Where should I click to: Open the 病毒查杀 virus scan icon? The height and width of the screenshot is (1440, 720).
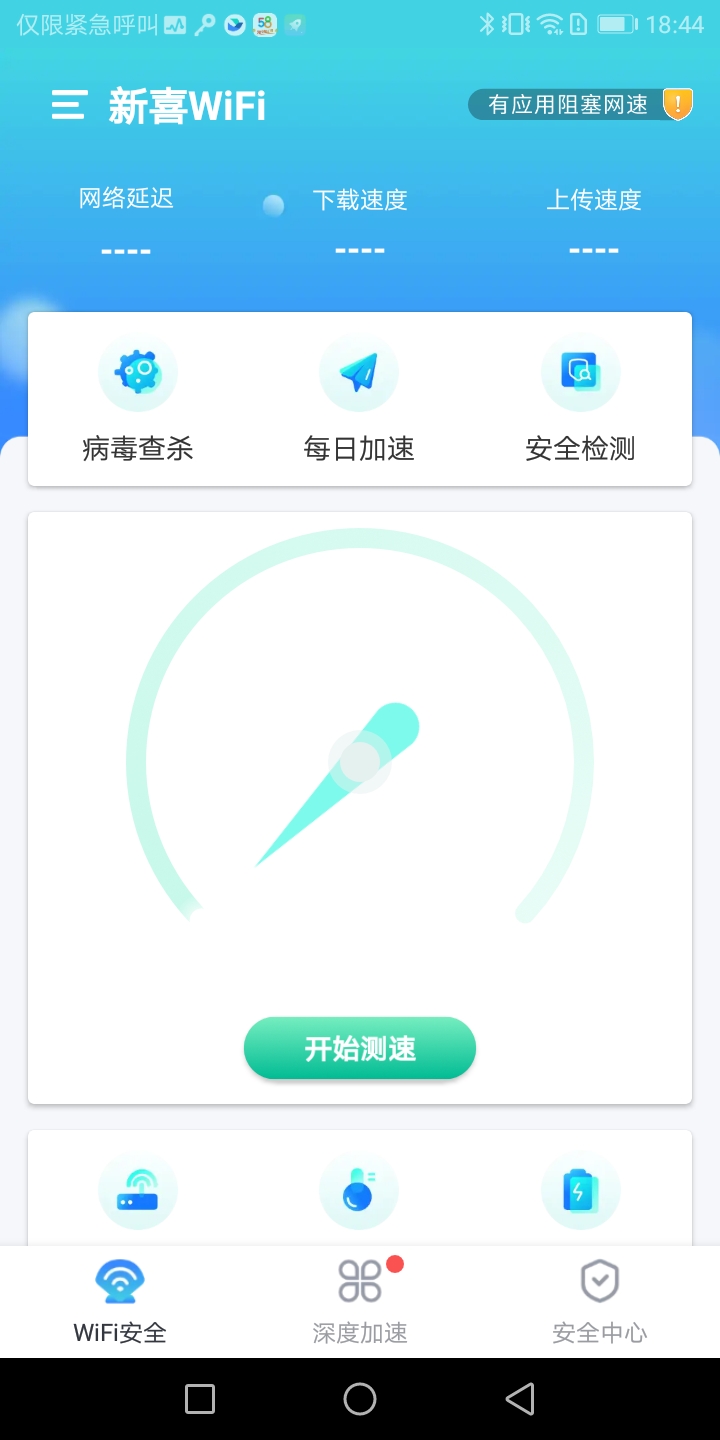pyautogui.click(x=137, y=371)
